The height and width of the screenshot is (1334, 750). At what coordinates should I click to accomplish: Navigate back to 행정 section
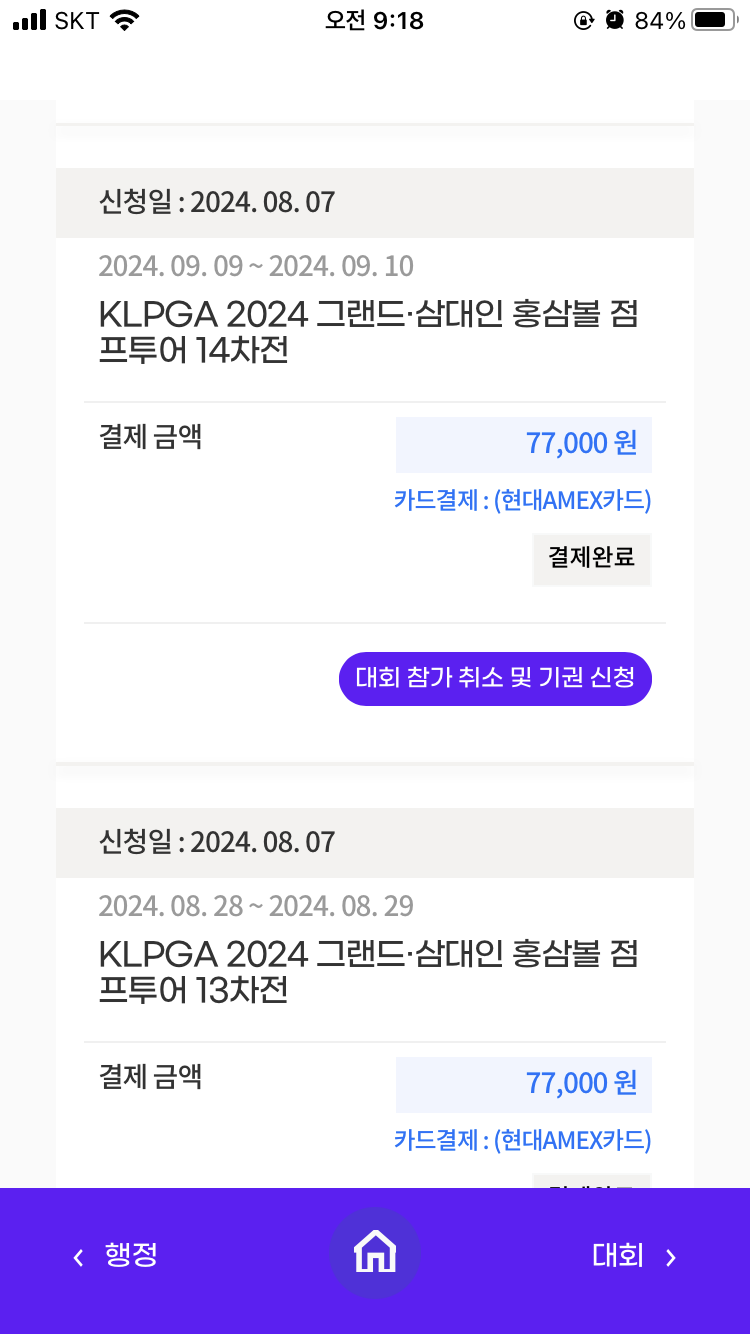(x=116, y=1256)
